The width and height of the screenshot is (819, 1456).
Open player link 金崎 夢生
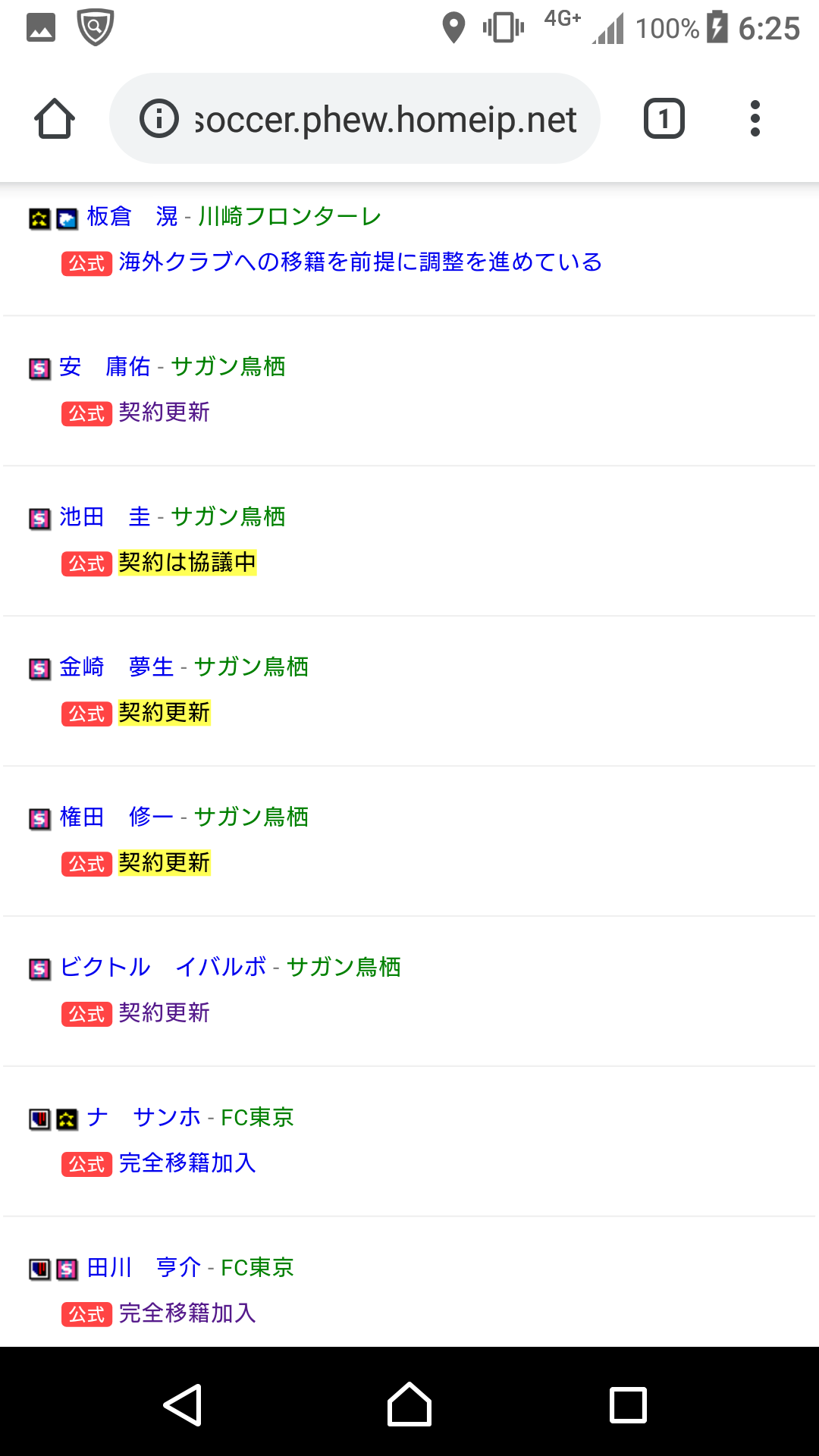coord(117,667)
